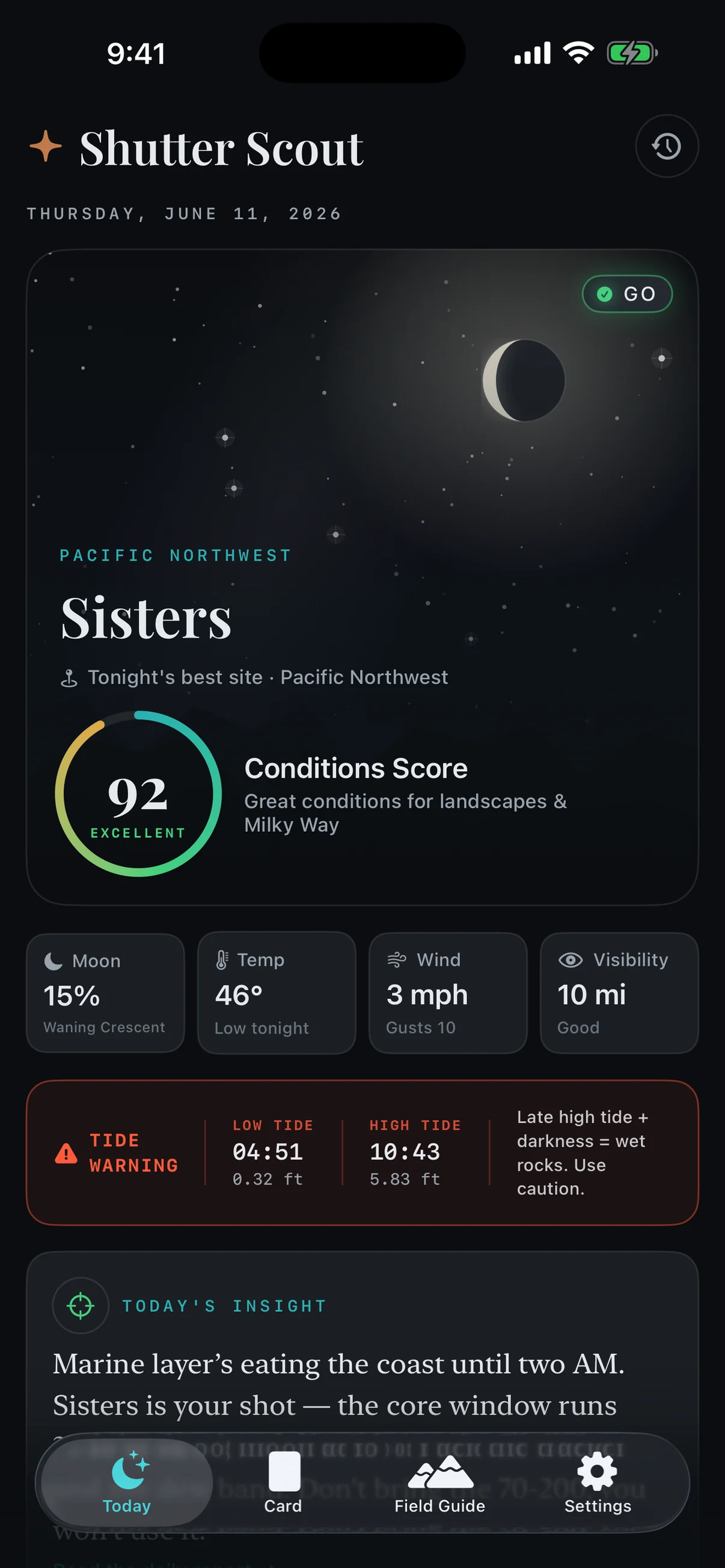The width and height of the screenshot is (725, 1568).
Task: Switch to the Card tab
Action: click(283, 1483)
